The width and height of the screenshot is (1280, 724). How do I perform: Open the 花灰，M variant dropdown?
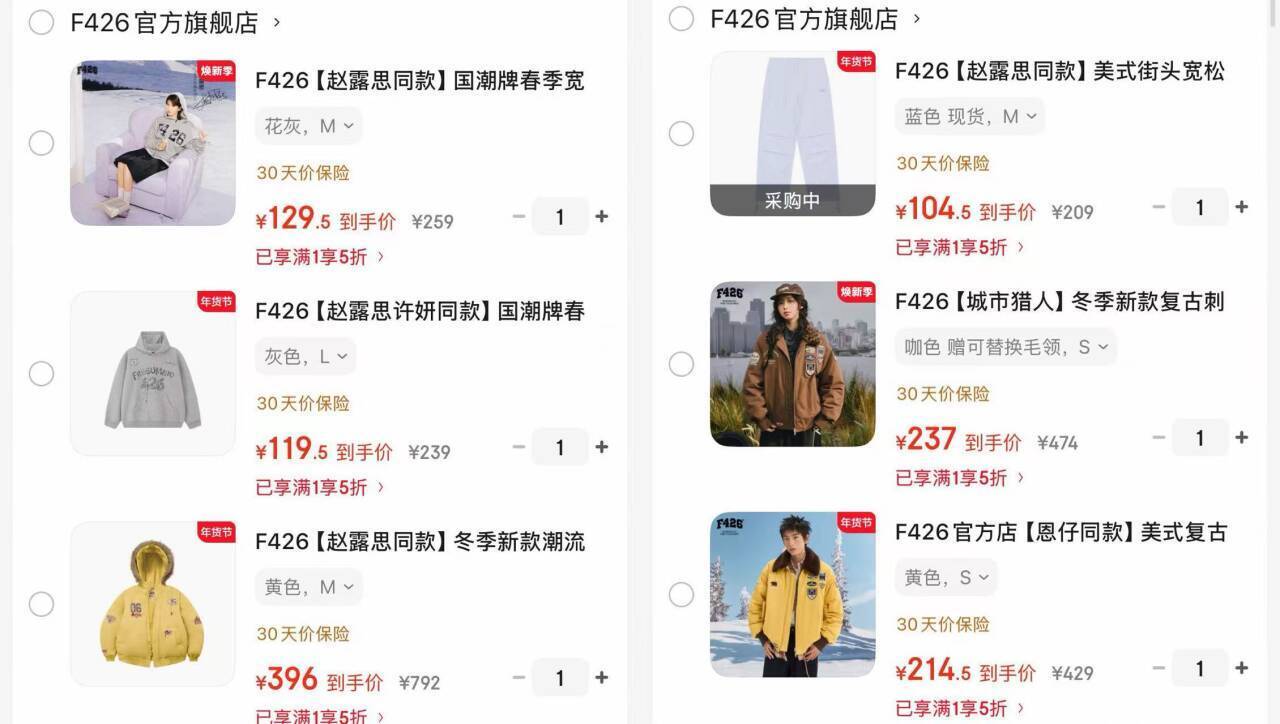(x=309, y=126)
